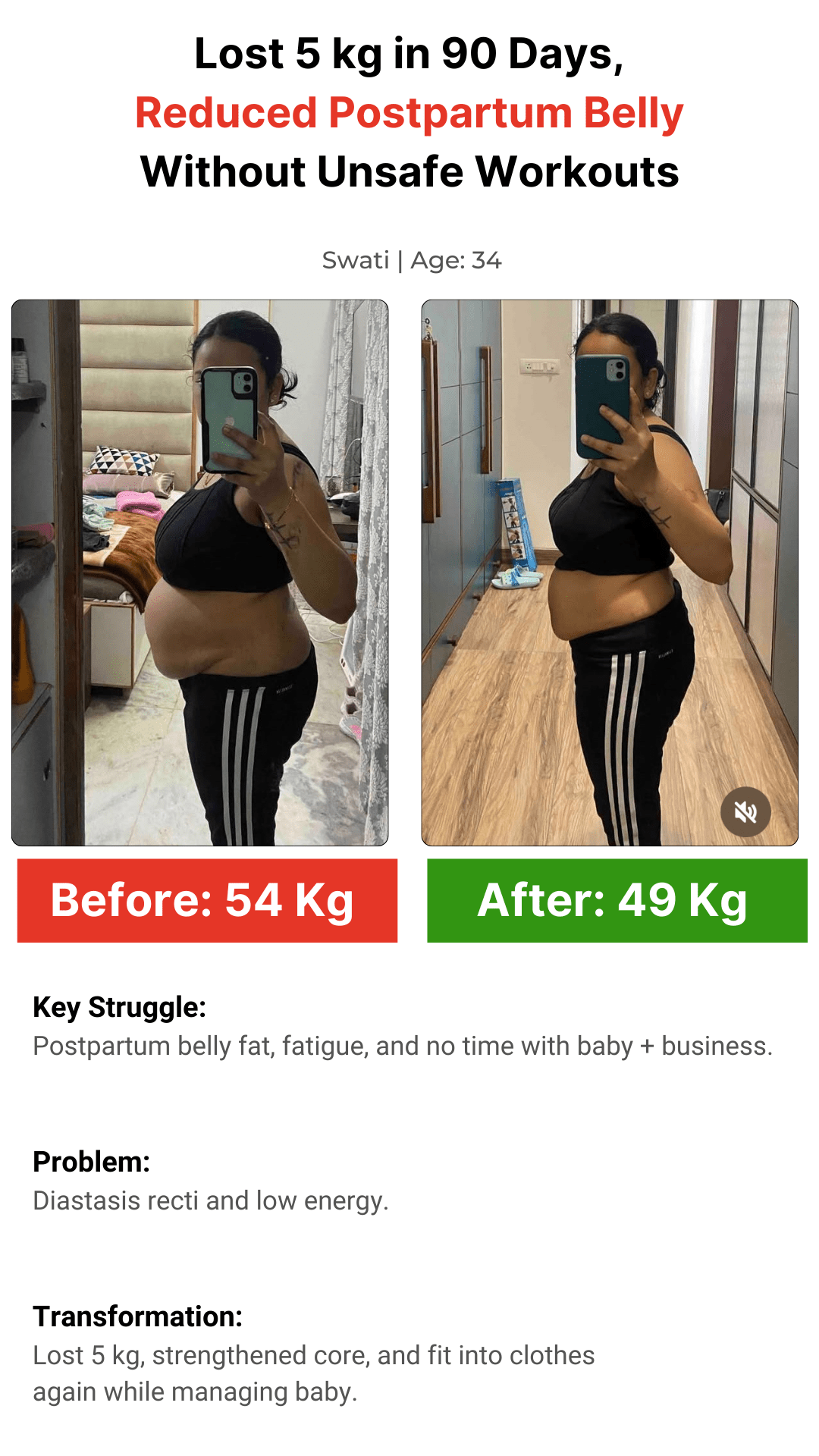The width and height of the screenshot is (819, 1456).
Task: Unmute the after transformation video
Action: (745, 812)
